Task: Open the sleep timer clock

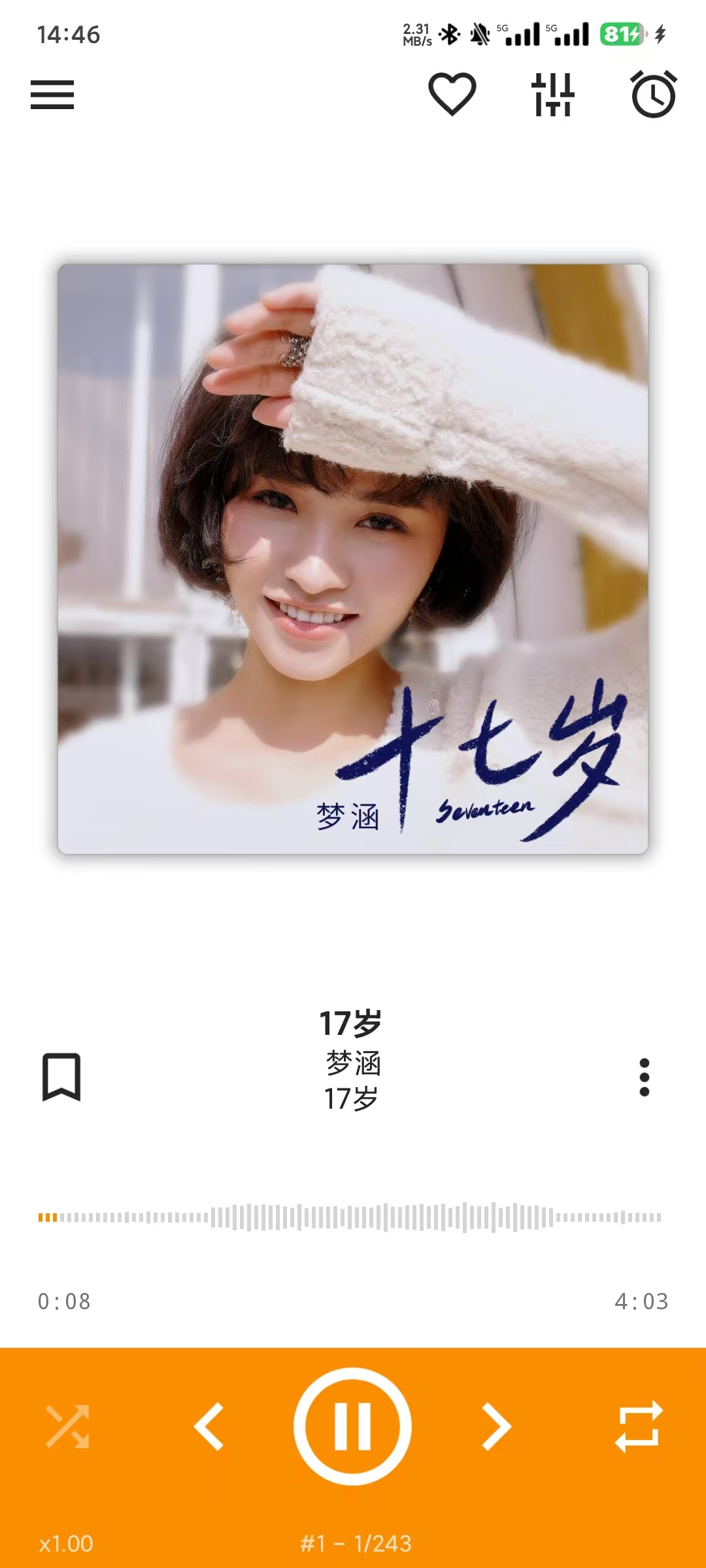Action: point(653,95)
